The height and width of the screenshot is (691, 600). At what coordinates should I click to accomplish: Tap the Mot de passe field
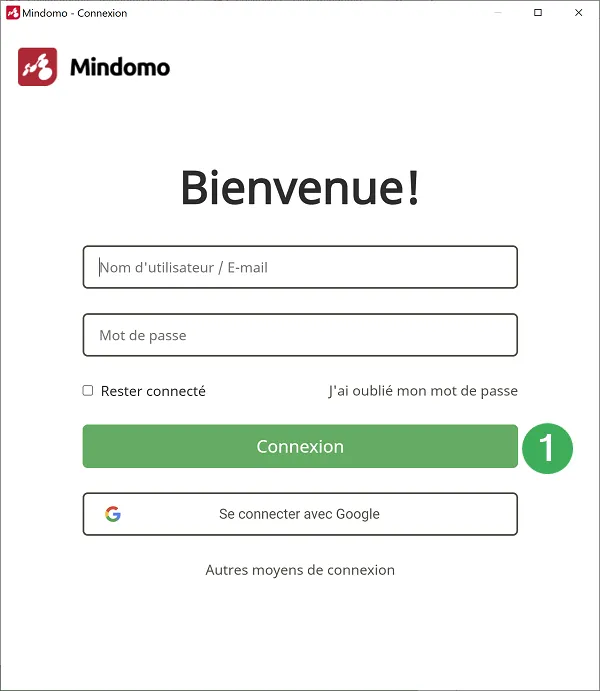point(299,335)
